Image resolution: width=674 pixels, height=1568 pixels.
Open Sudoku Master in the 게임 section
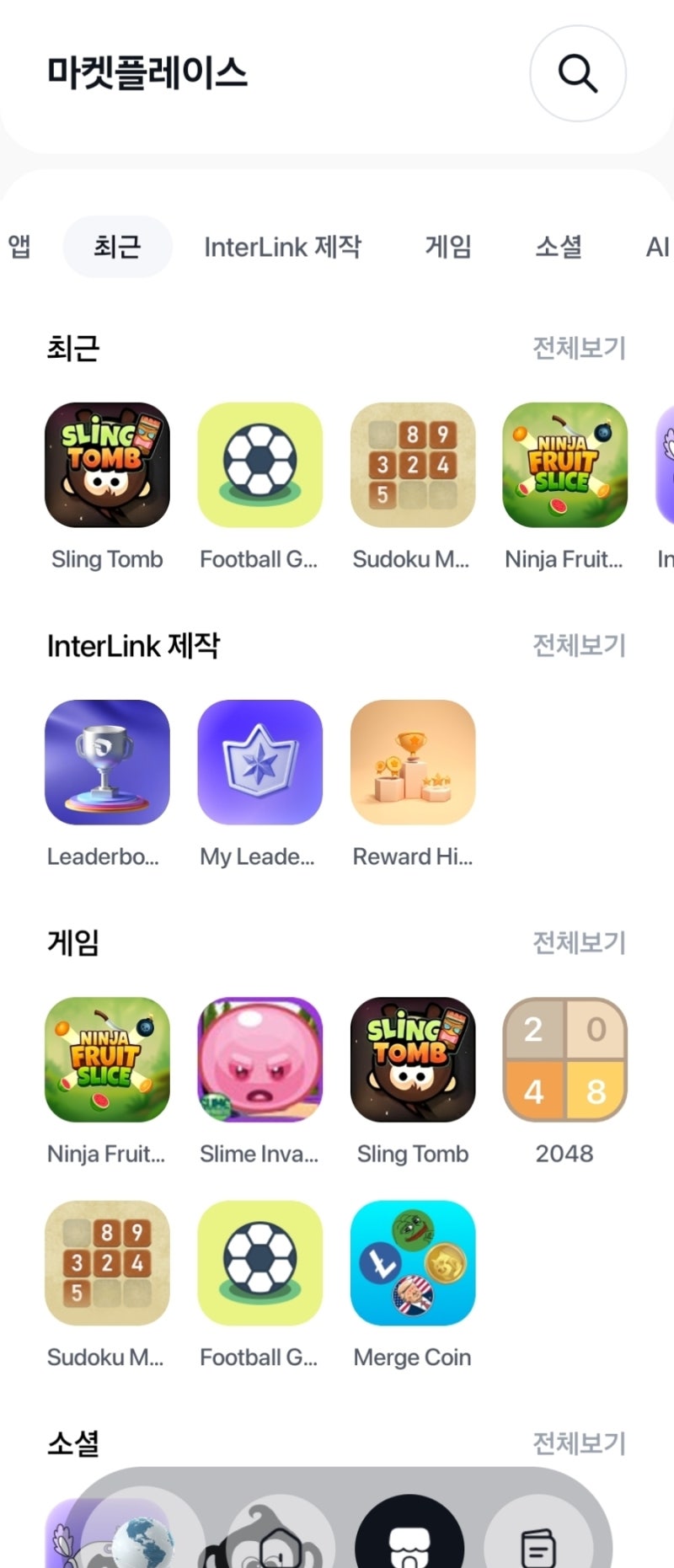(x=107, y=1263)
